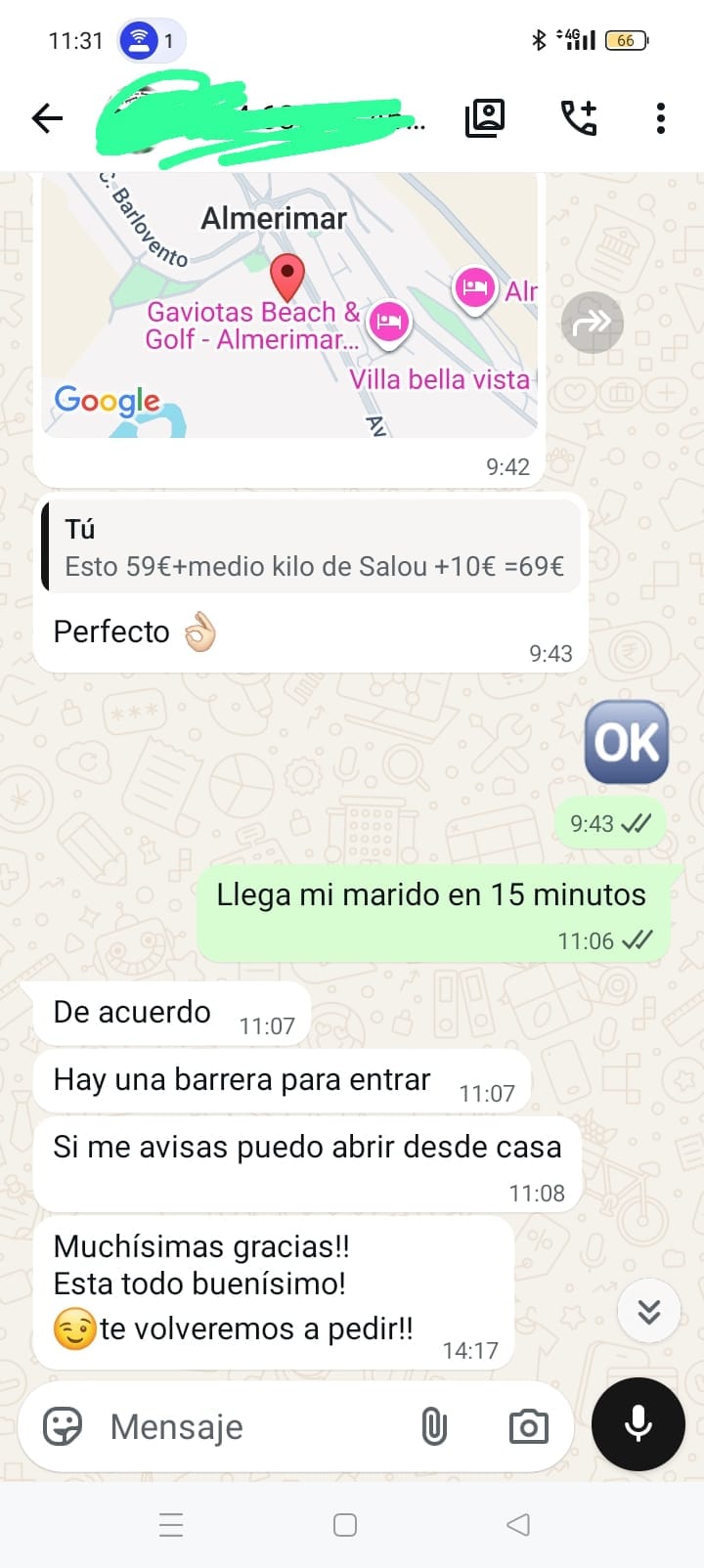The image size is (704, 1568).
Task: Open the three-dot overflow menu
Action: coord(661,118)
